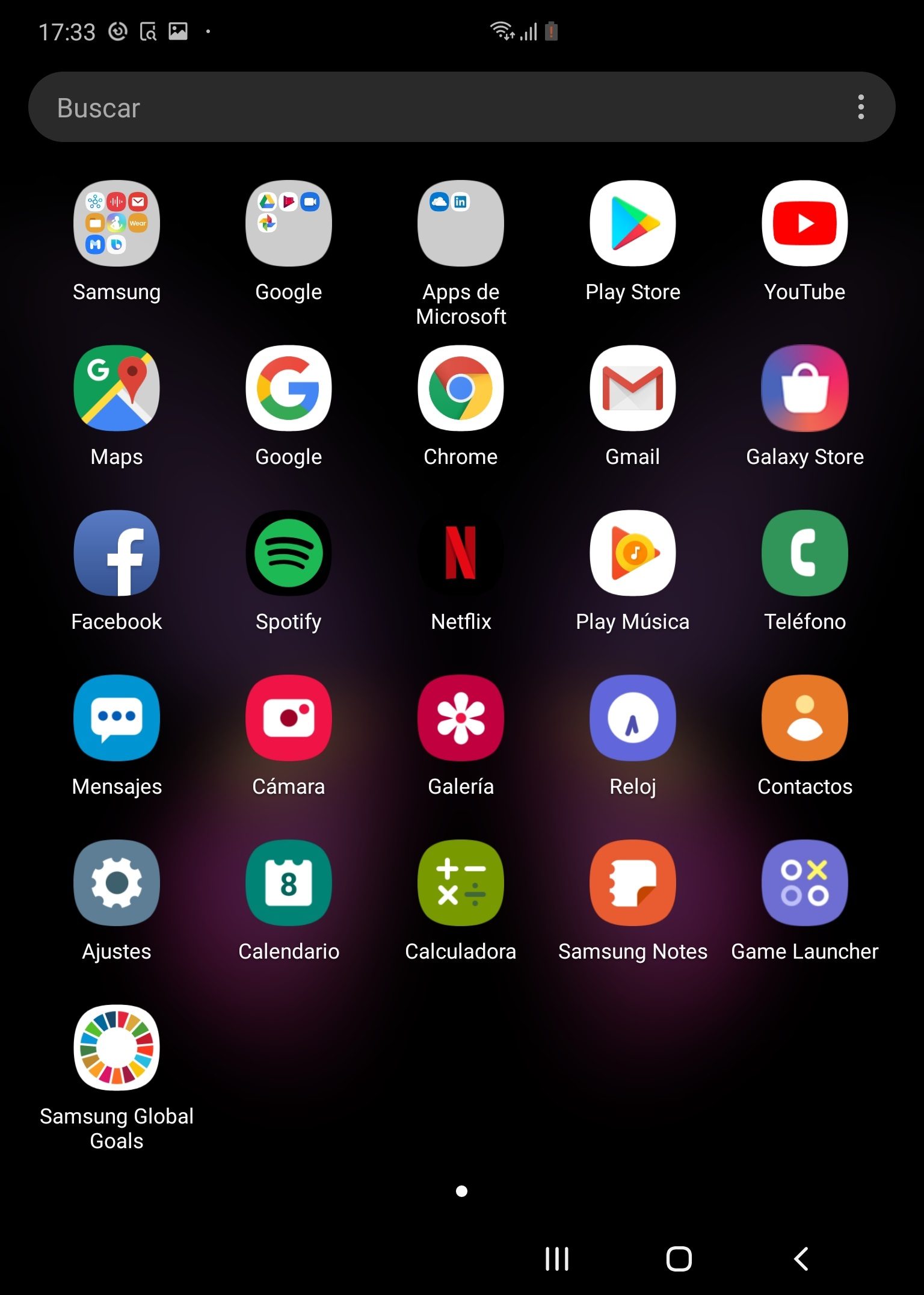Launch the Facebook app
924x1295 pixels.
click(117, 553)
